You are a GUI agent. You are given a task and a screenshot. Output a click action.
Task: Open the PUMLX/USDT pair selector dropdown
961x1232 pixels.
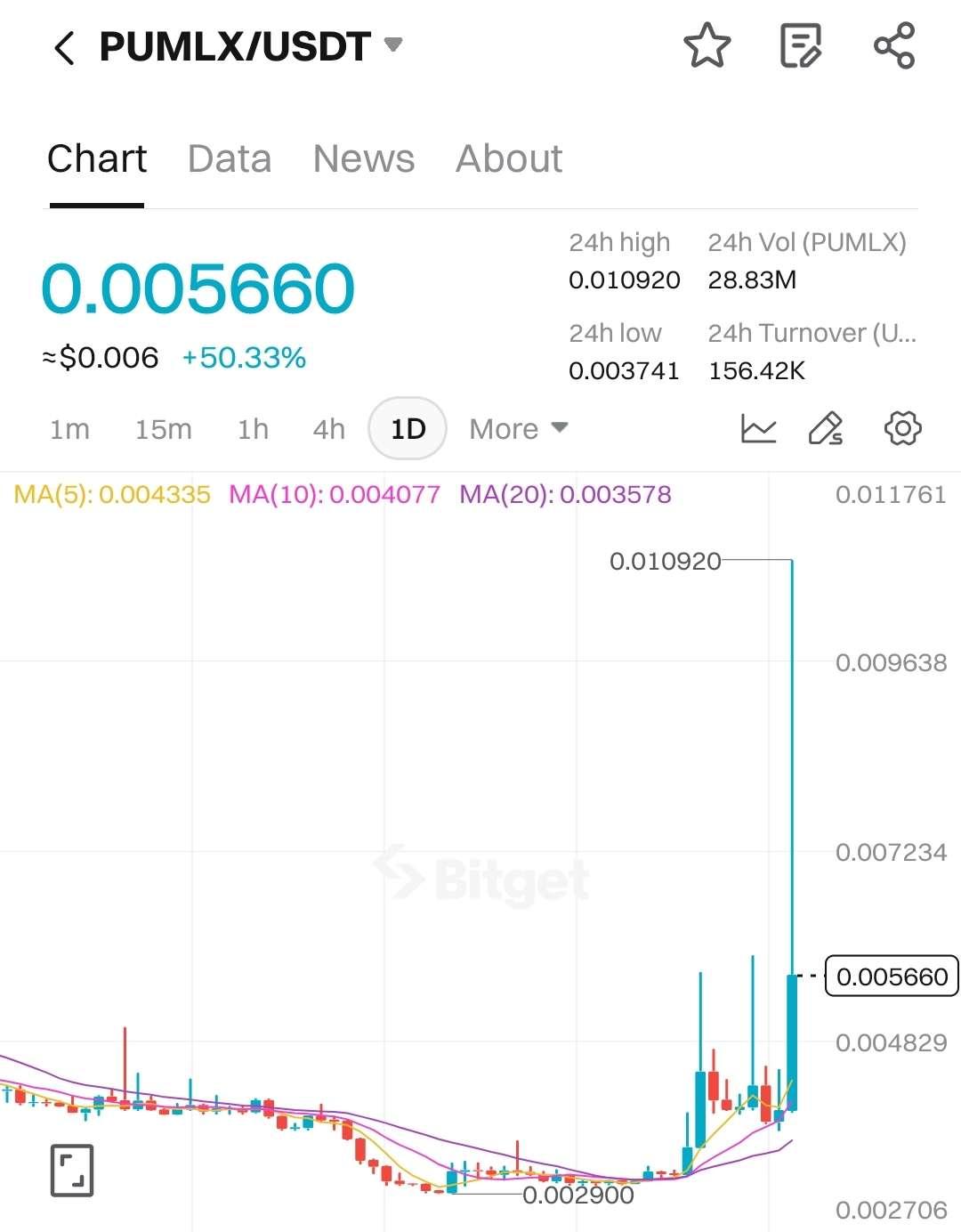(392, 45)
